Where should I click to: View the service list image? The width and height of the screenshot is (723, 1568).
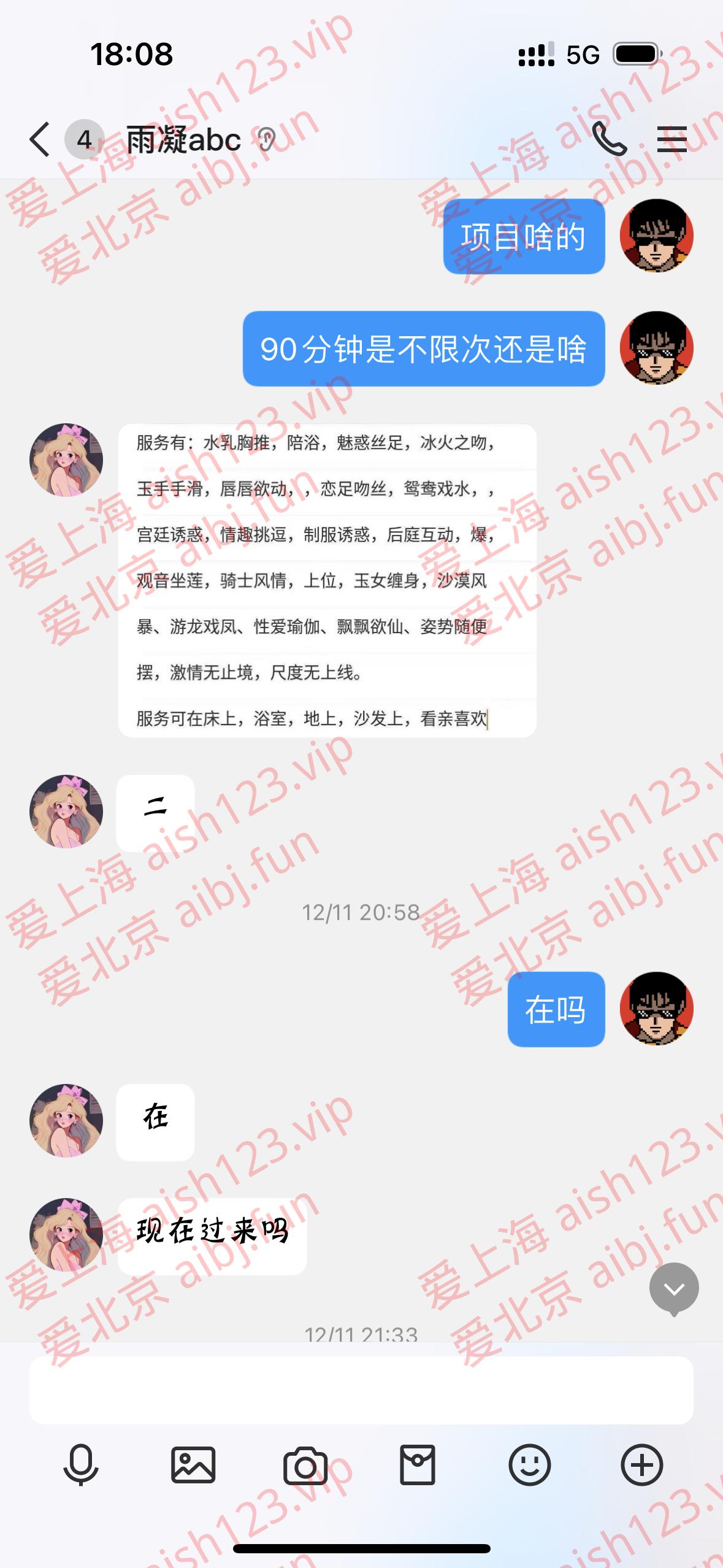click(327, 580)
